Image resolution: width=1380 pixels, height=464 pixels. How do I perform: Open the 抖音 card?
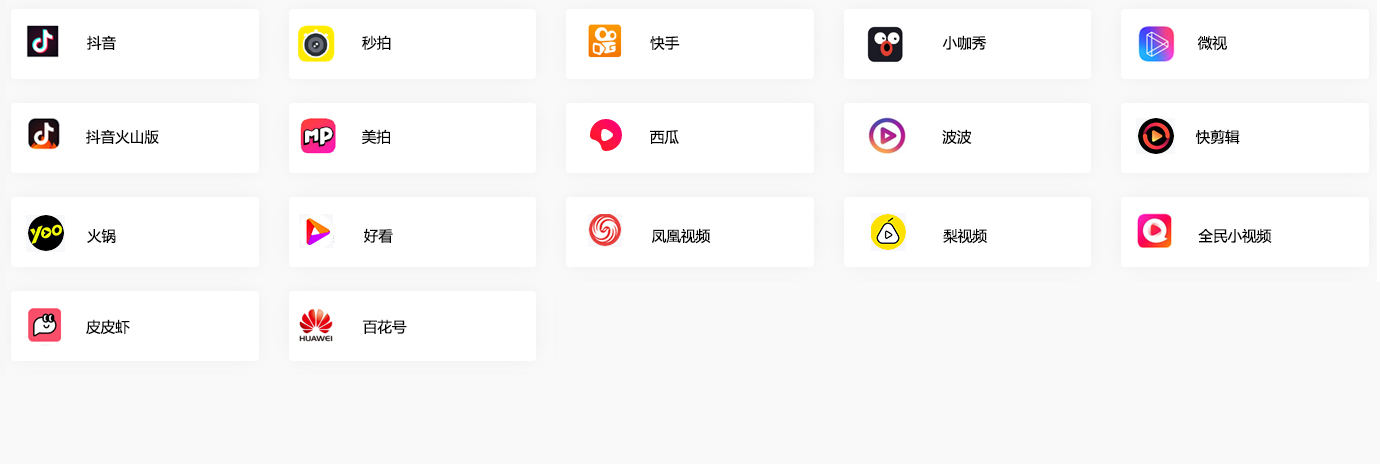(135, 44)
